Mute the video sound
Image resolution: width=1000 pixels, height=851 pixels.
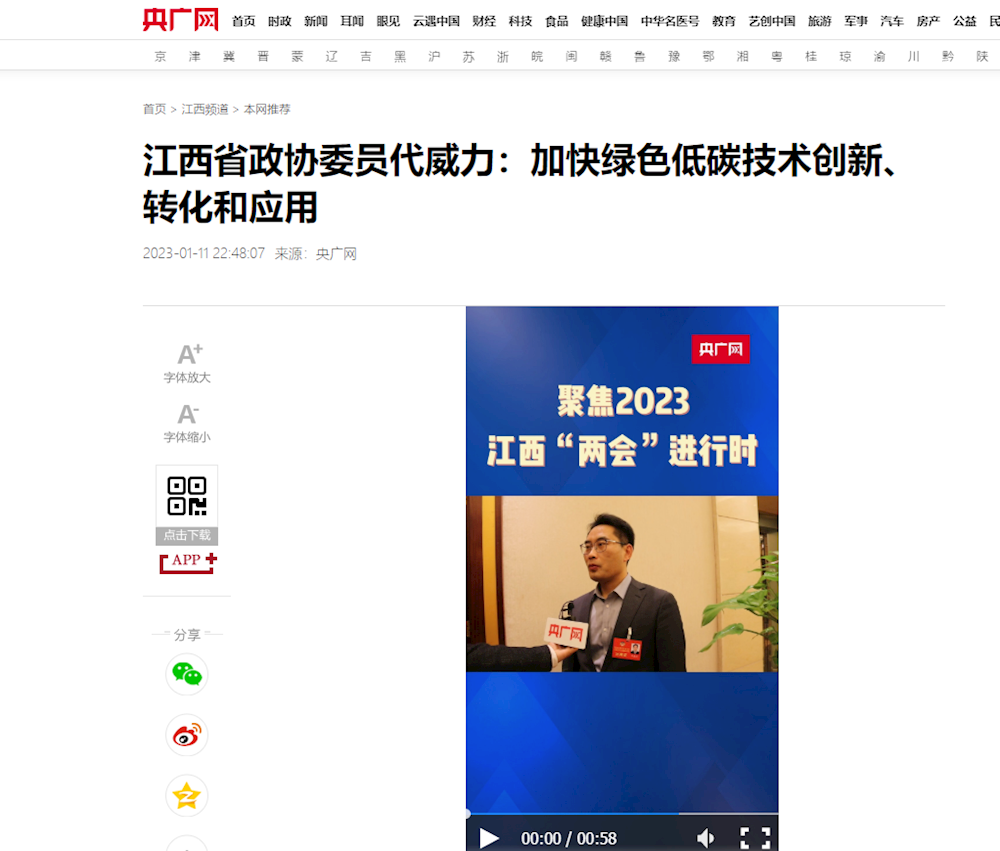706,838
